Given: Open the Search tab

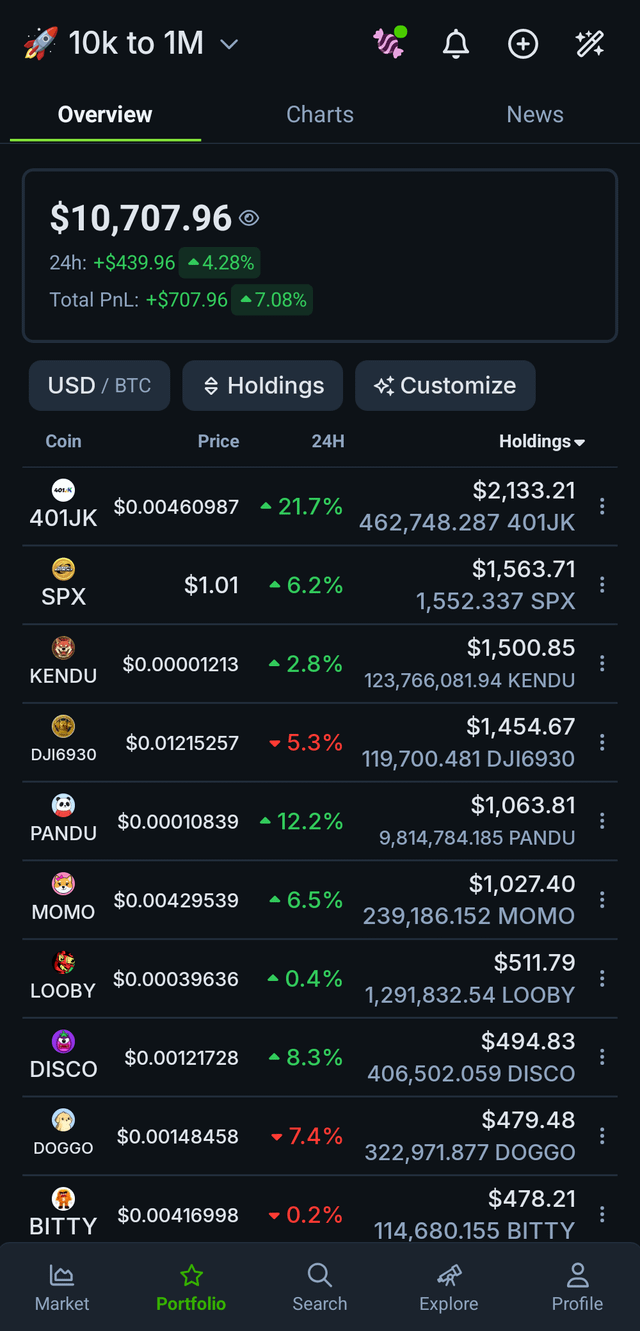Looking at the screenshot, I should [x=320, y=1288].
